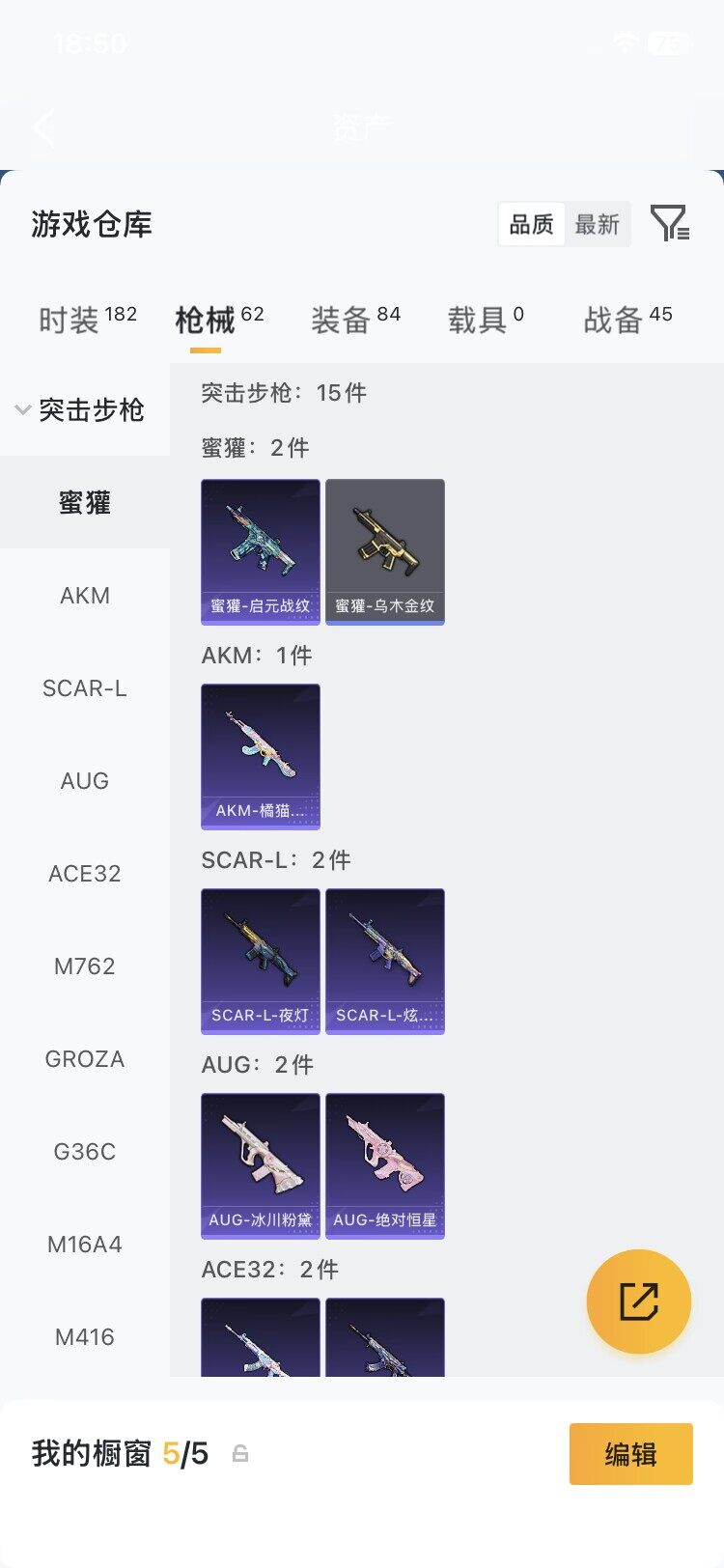The image size is (724, 1568).
Task: Collapse the 突击步枪 category chevron
Action: (x=21, y=410)
